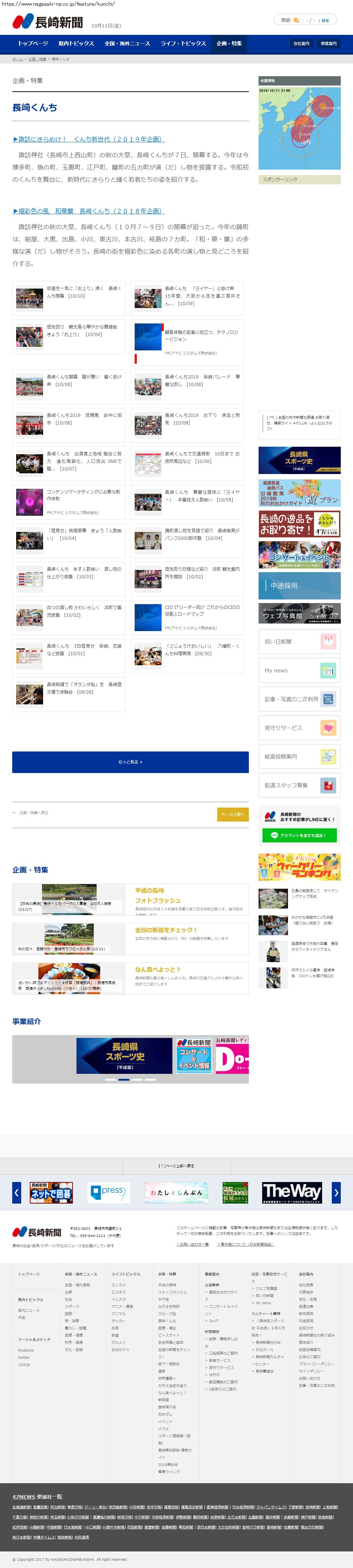Open the トップページ navigation tab
353x1568 pixels.
click(33, 43)
